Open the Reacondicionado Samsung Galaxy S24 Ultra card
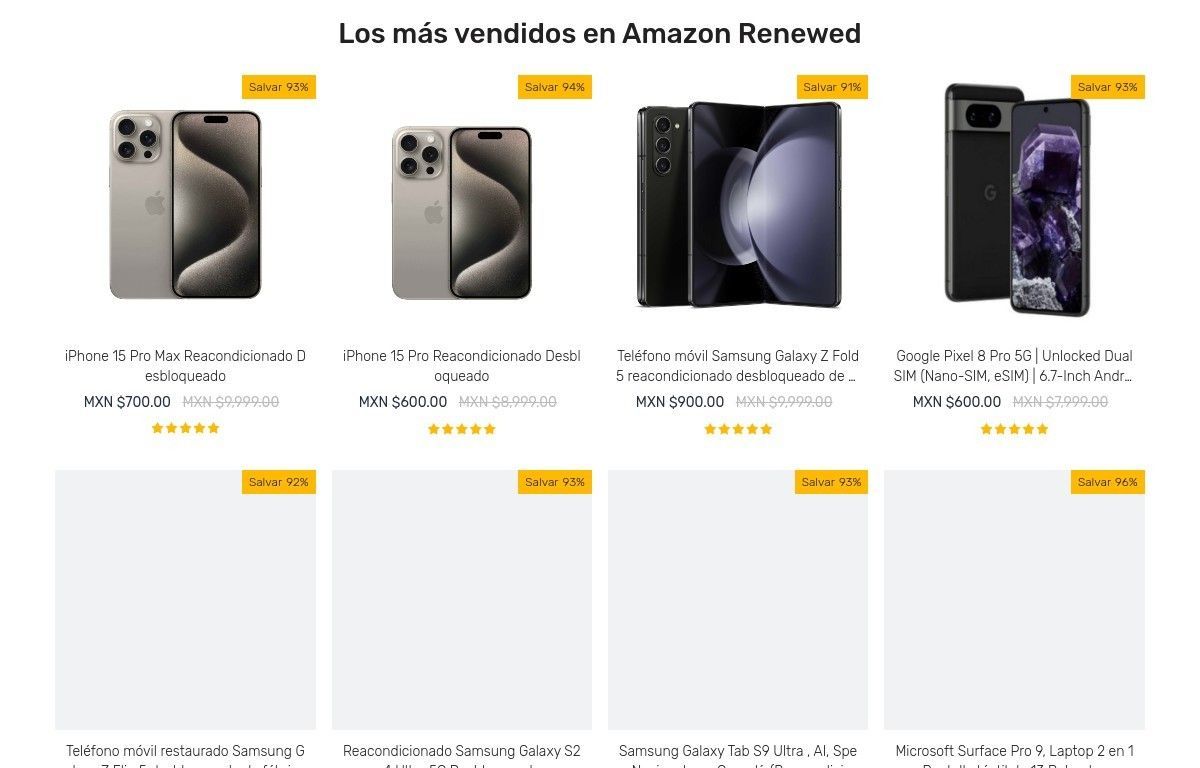Viewport: 1200px width, 768px height. [x=461, y=600]
